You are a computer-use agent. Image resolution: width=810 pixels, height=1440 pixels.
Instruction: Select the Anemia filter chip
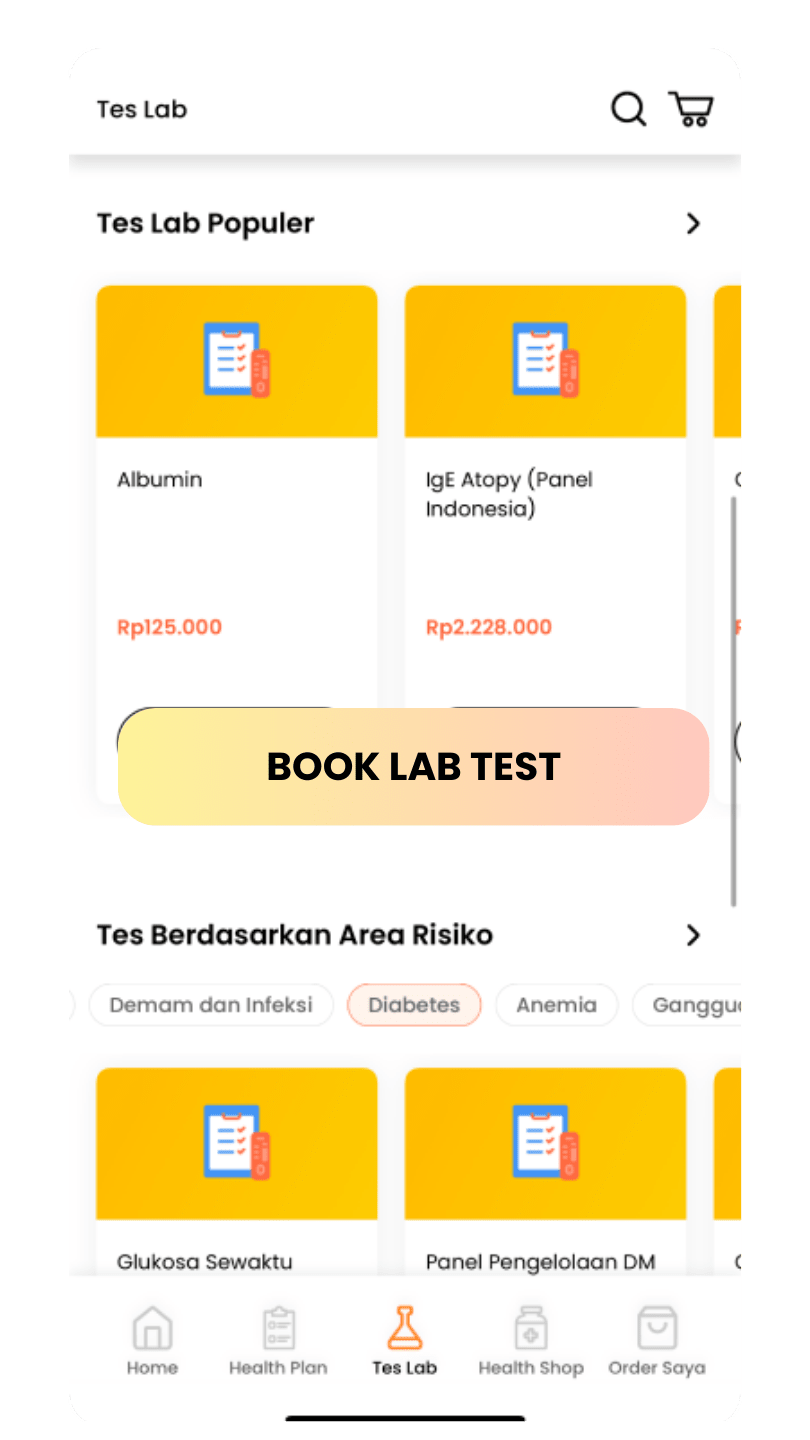(556, 1004)
